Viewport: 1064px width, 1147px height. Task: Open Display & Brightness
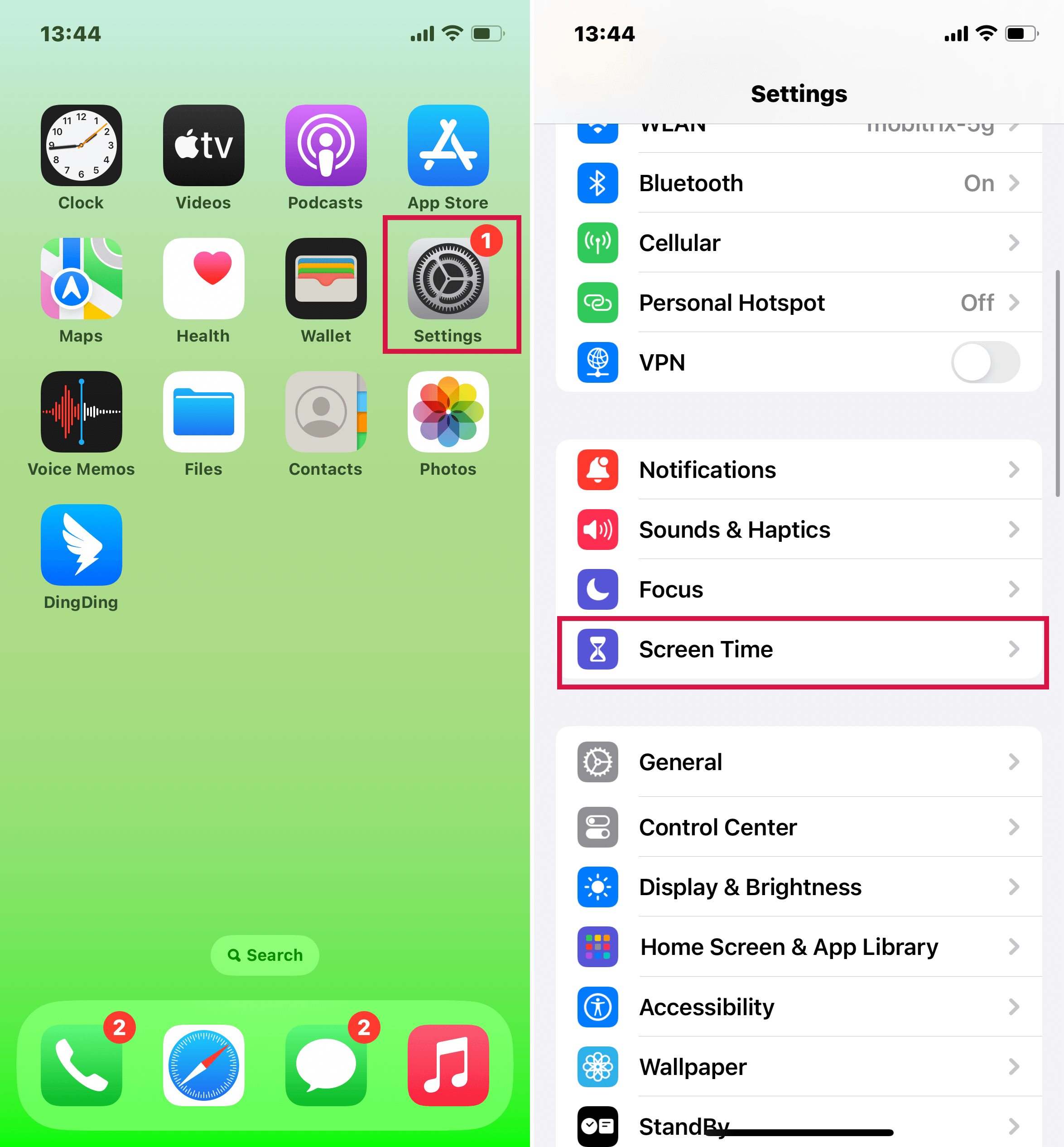(x=798, y=887)
